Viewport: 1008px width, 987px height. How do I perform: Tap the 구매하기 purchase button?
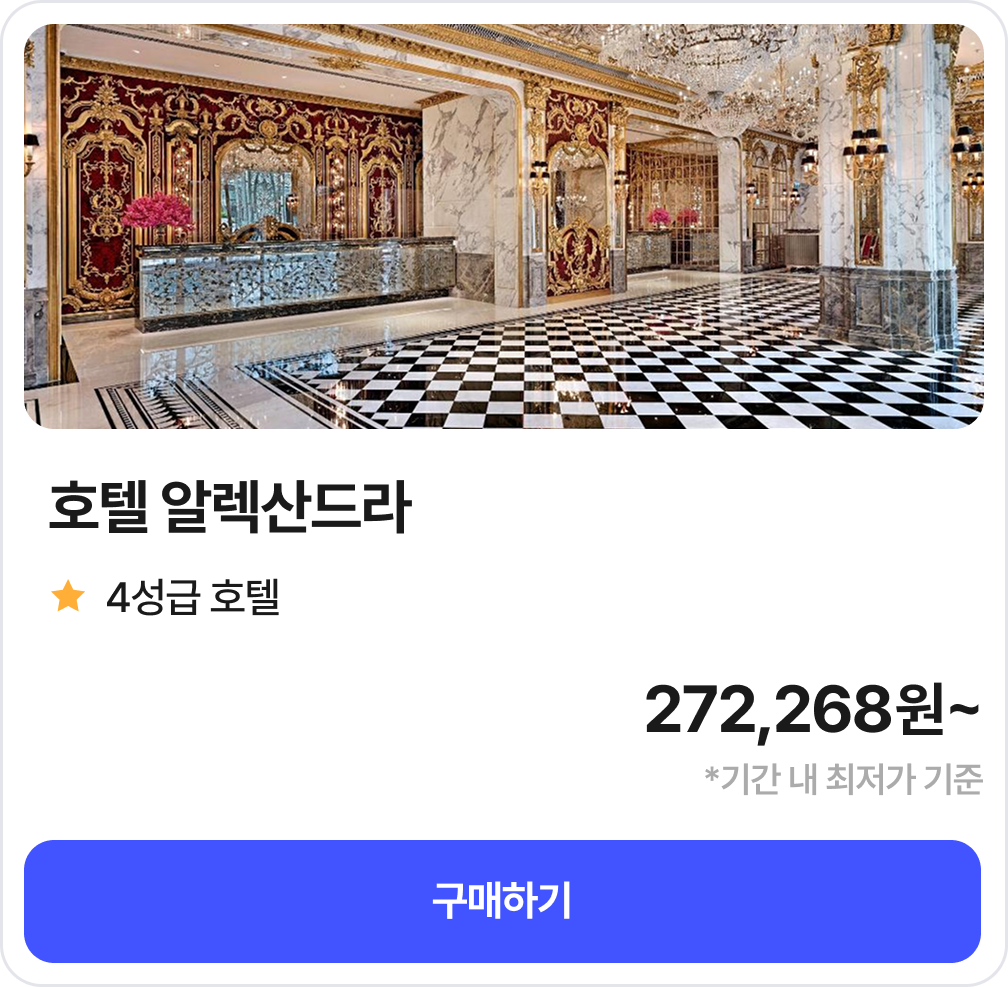pyautogui.click(x=502, y=901)
